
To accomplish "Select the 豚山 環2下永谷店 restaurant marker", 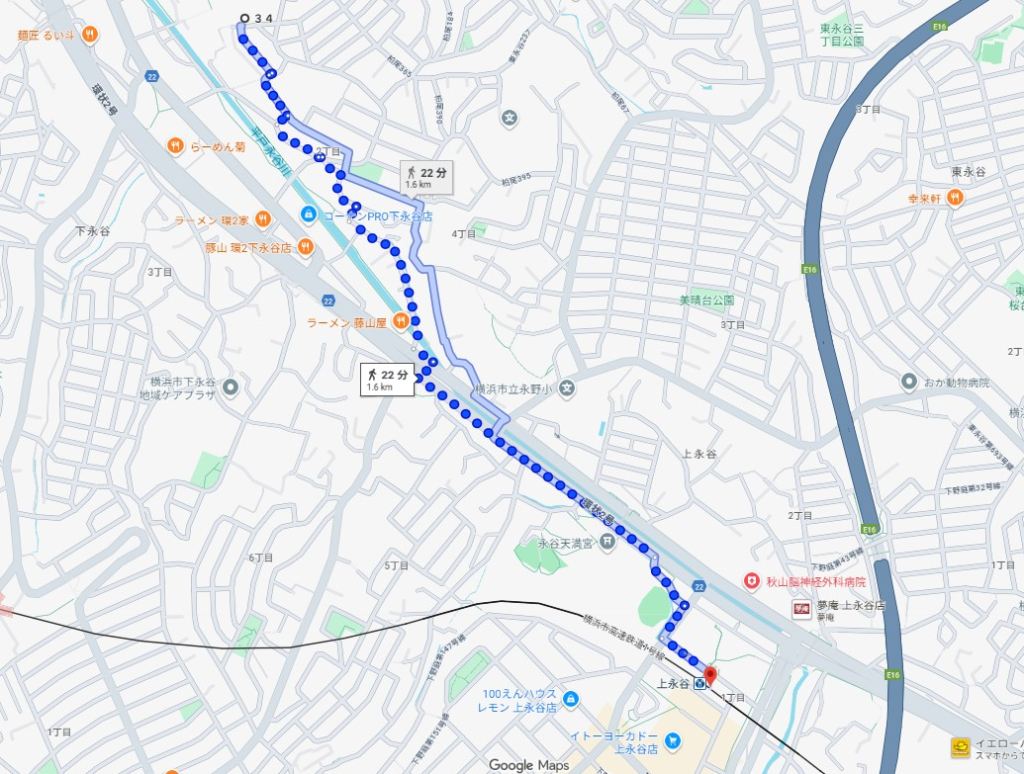I will tap(304, 247).
